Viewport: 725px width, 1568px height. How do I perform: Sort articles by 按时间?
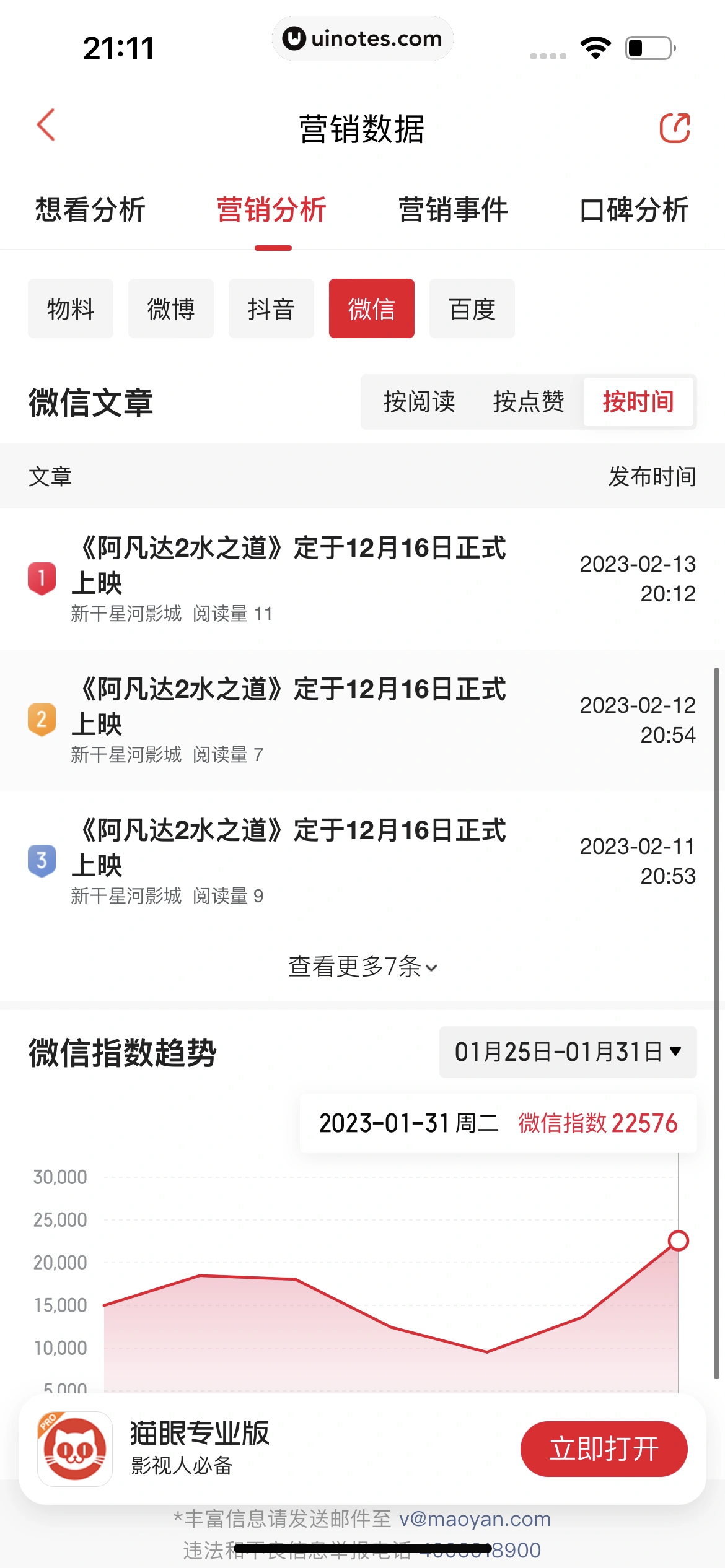click(638, 402)
